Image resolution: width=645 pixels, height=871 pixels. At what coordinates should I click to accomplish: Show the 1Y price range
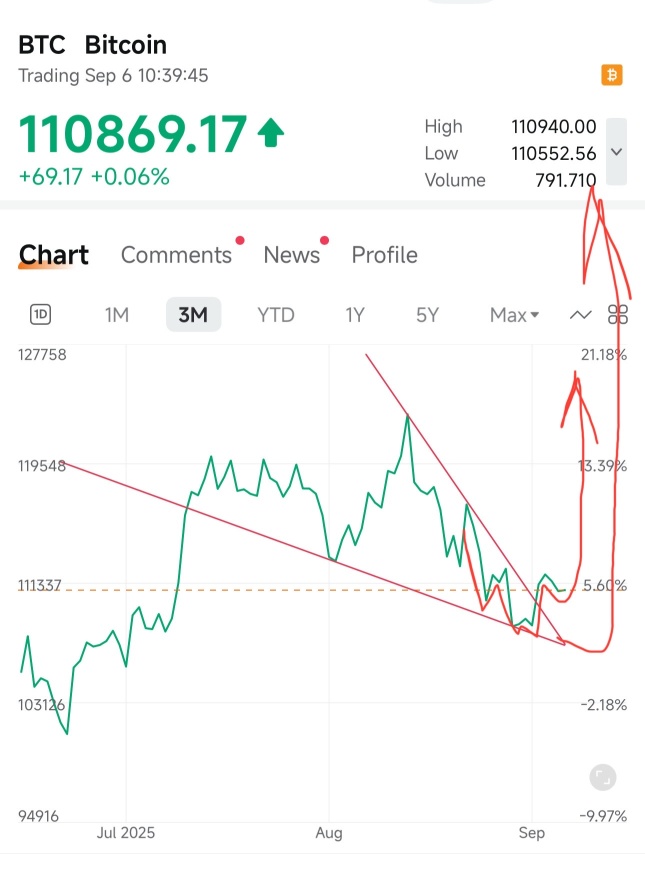pos(355,315)
